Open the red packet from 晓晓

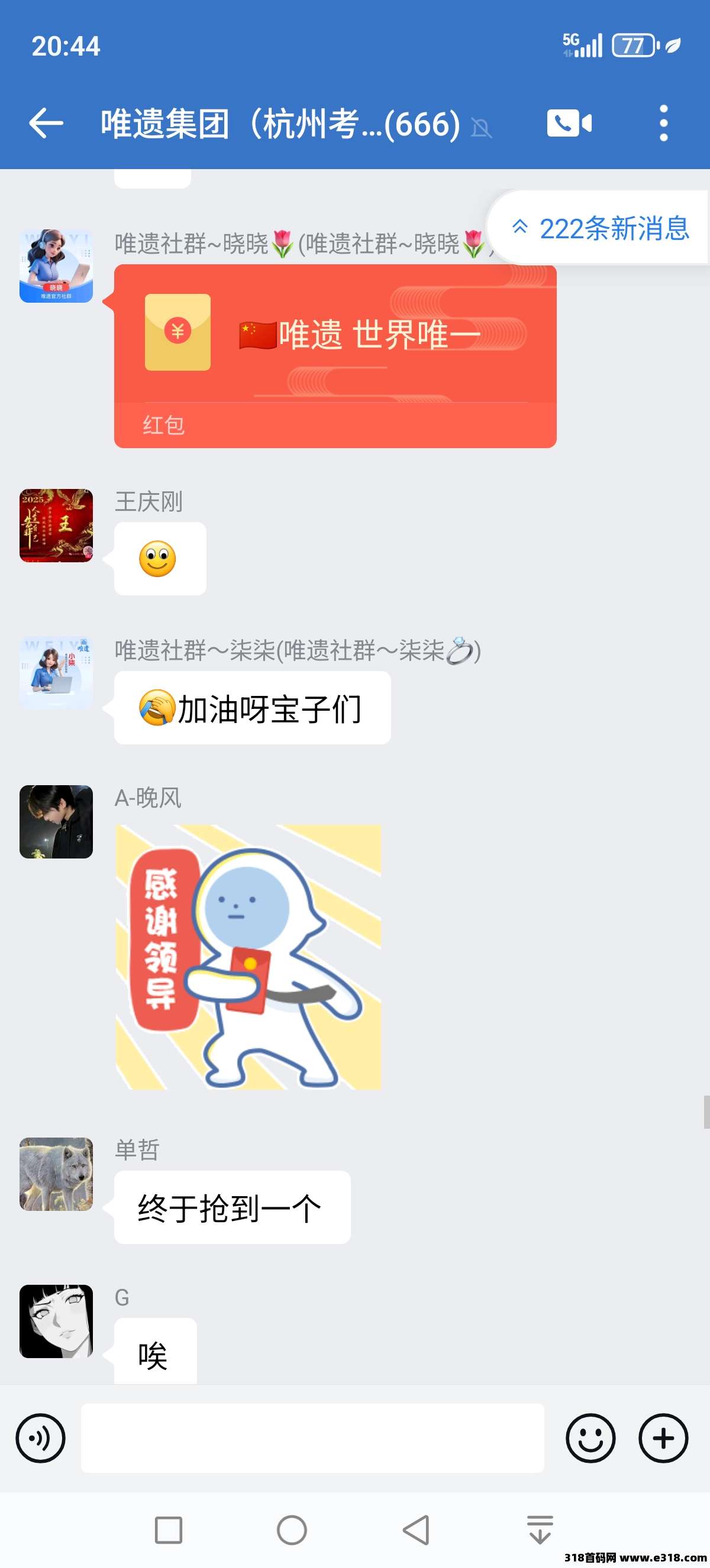click(335, 355)
